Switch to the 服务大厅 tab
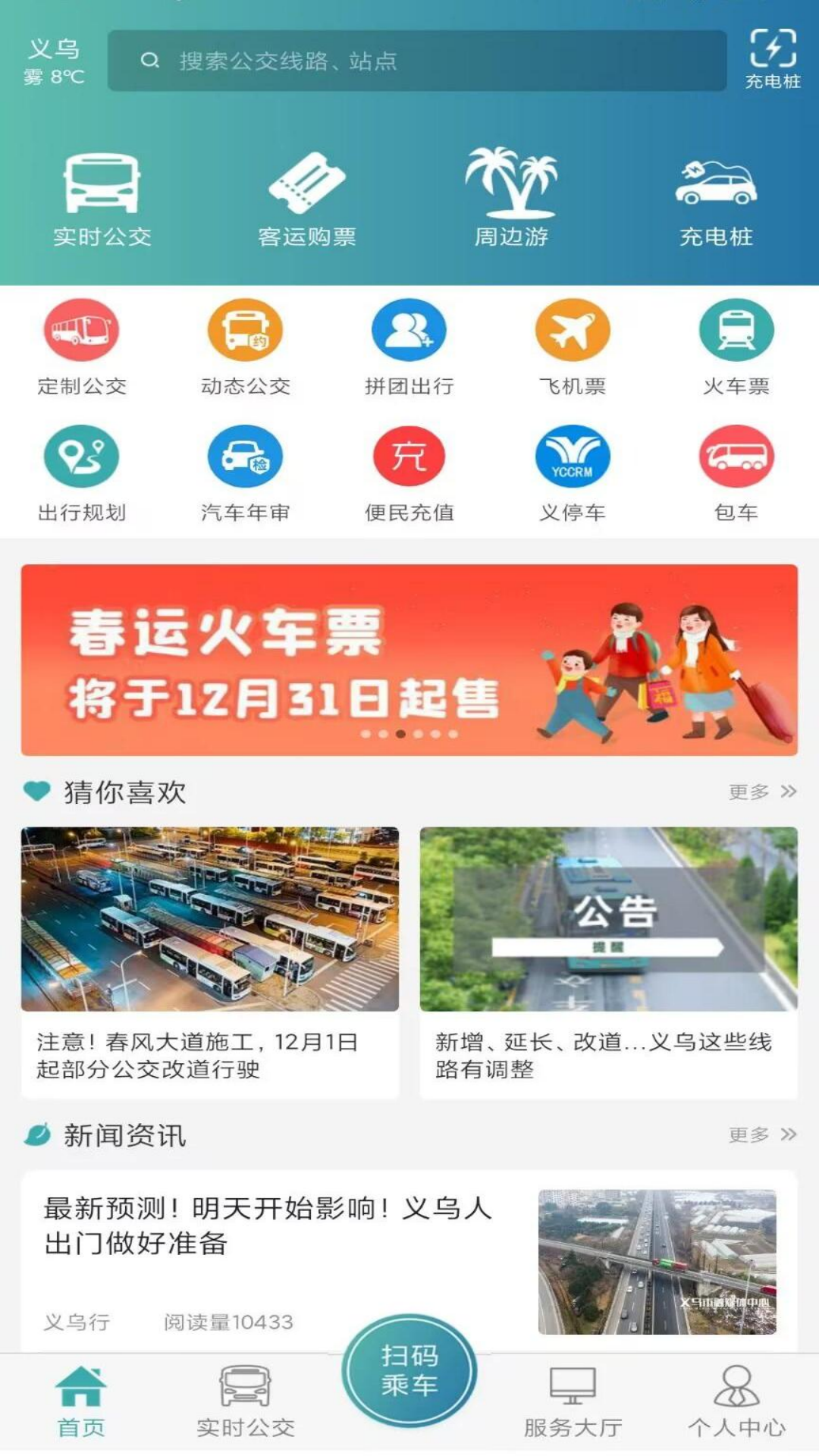This screenshot has width=819, height=1456. pyautogui.click(x=573, y=1401)
